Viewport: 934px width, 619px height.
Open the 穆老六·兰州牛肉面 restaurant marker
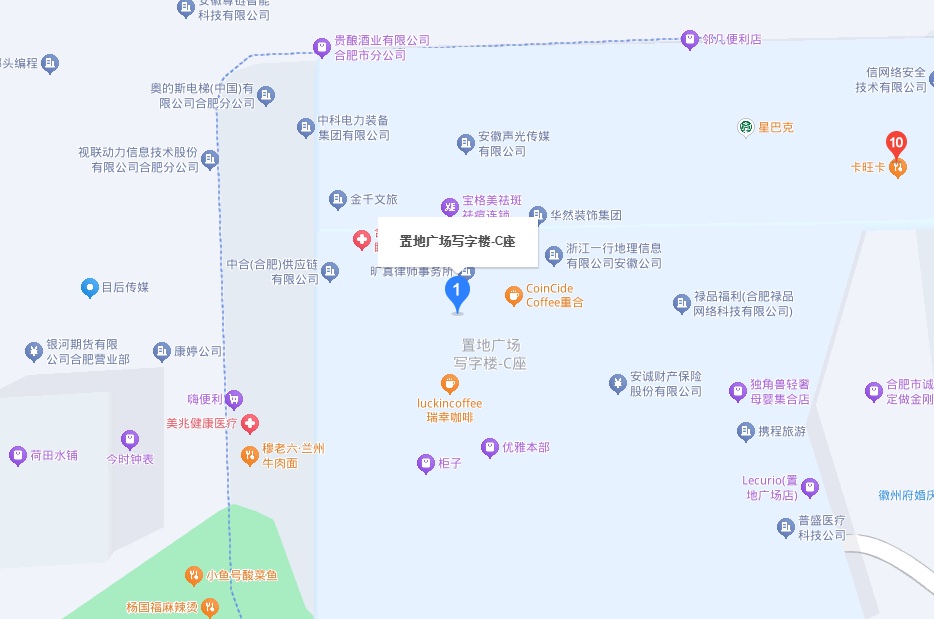[249, 456]
